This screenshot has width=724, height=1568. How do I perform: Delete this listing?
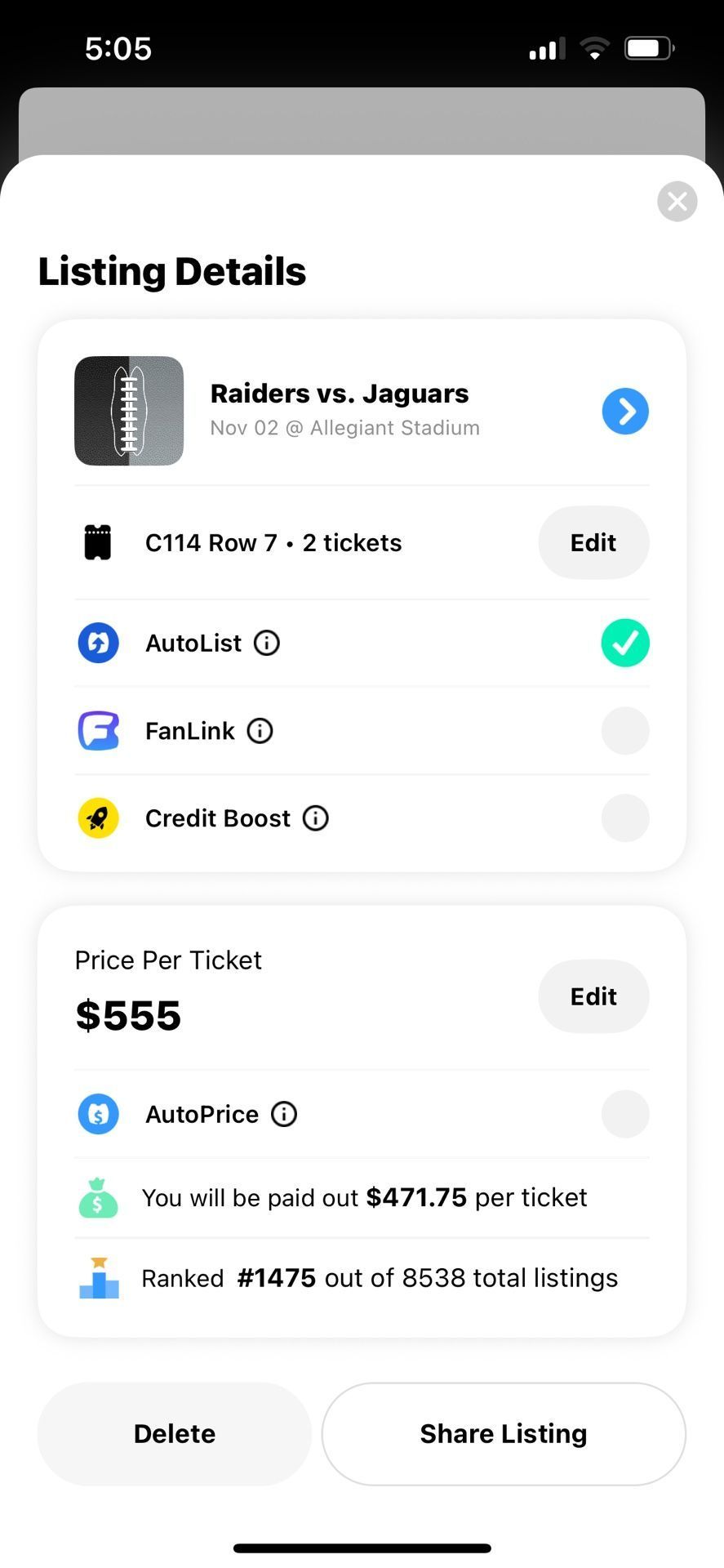pos(175,1433)
